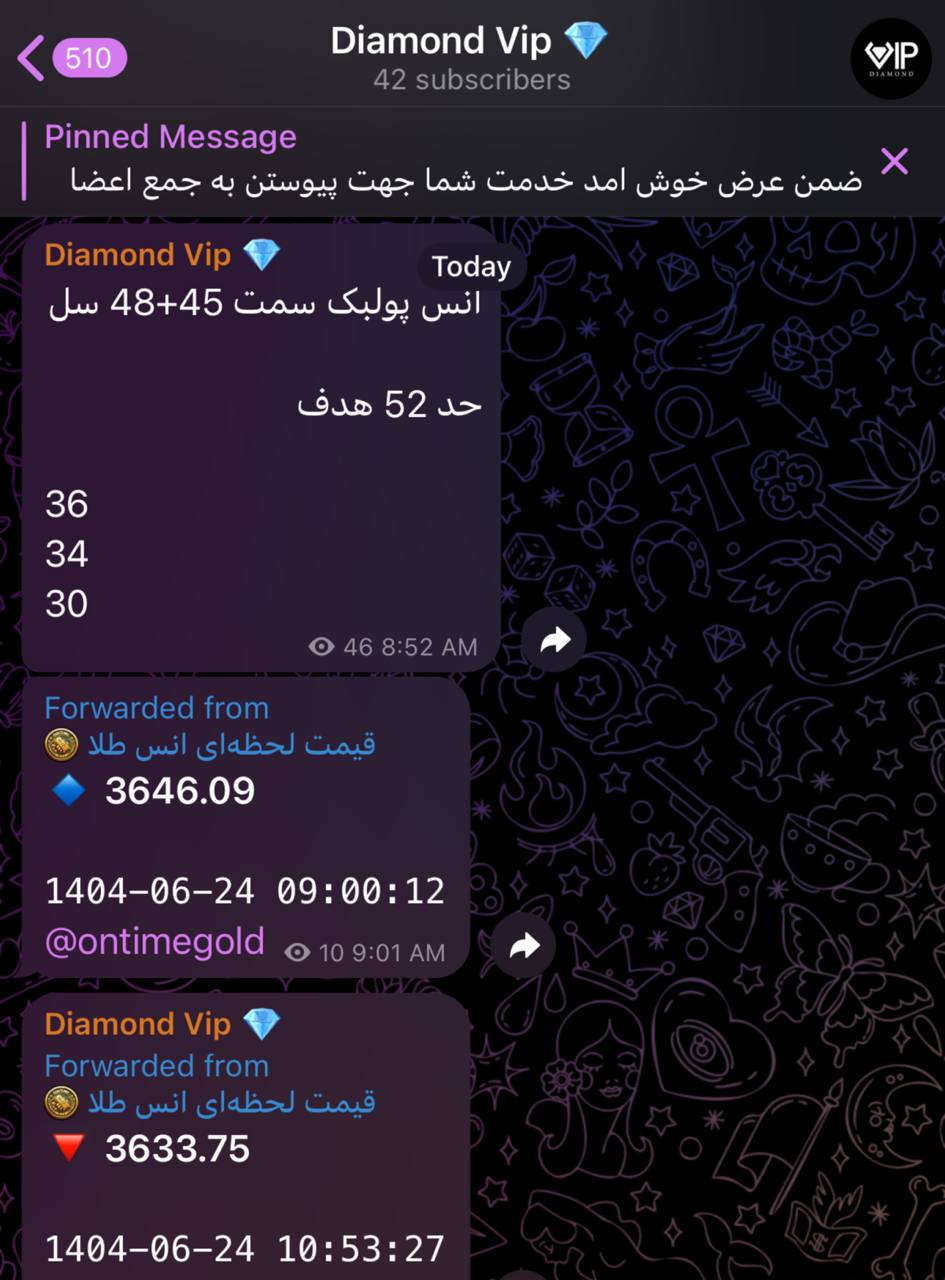The height and width of the screenshot is (1280, 945).
Task: Tap the share arrow on the 8:52 AM message
Action: (x=554, y=641)
